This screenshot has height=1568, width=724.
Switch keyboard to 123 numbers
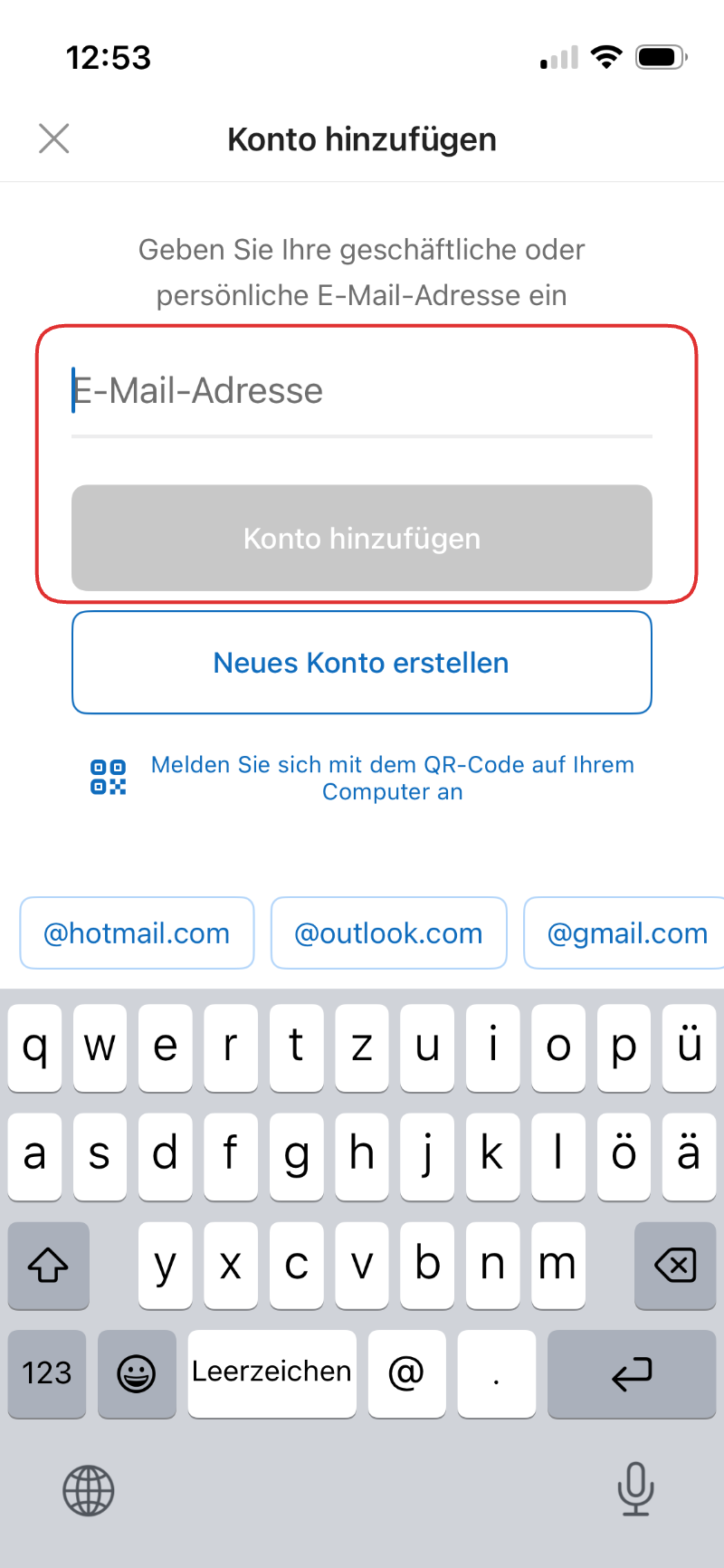tap(47, 1373)
